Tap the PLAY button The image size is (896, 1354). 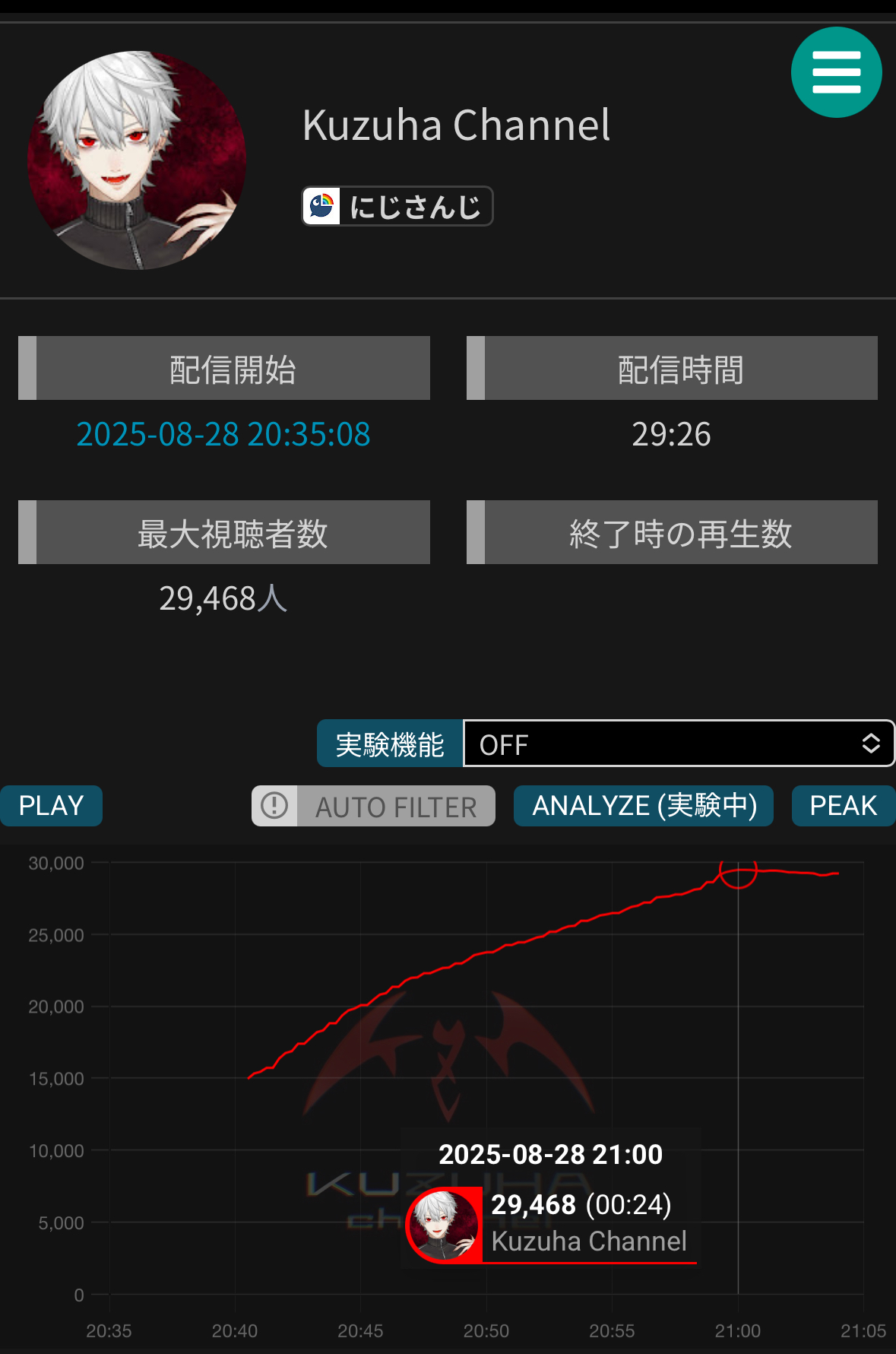tap(51, 806)
